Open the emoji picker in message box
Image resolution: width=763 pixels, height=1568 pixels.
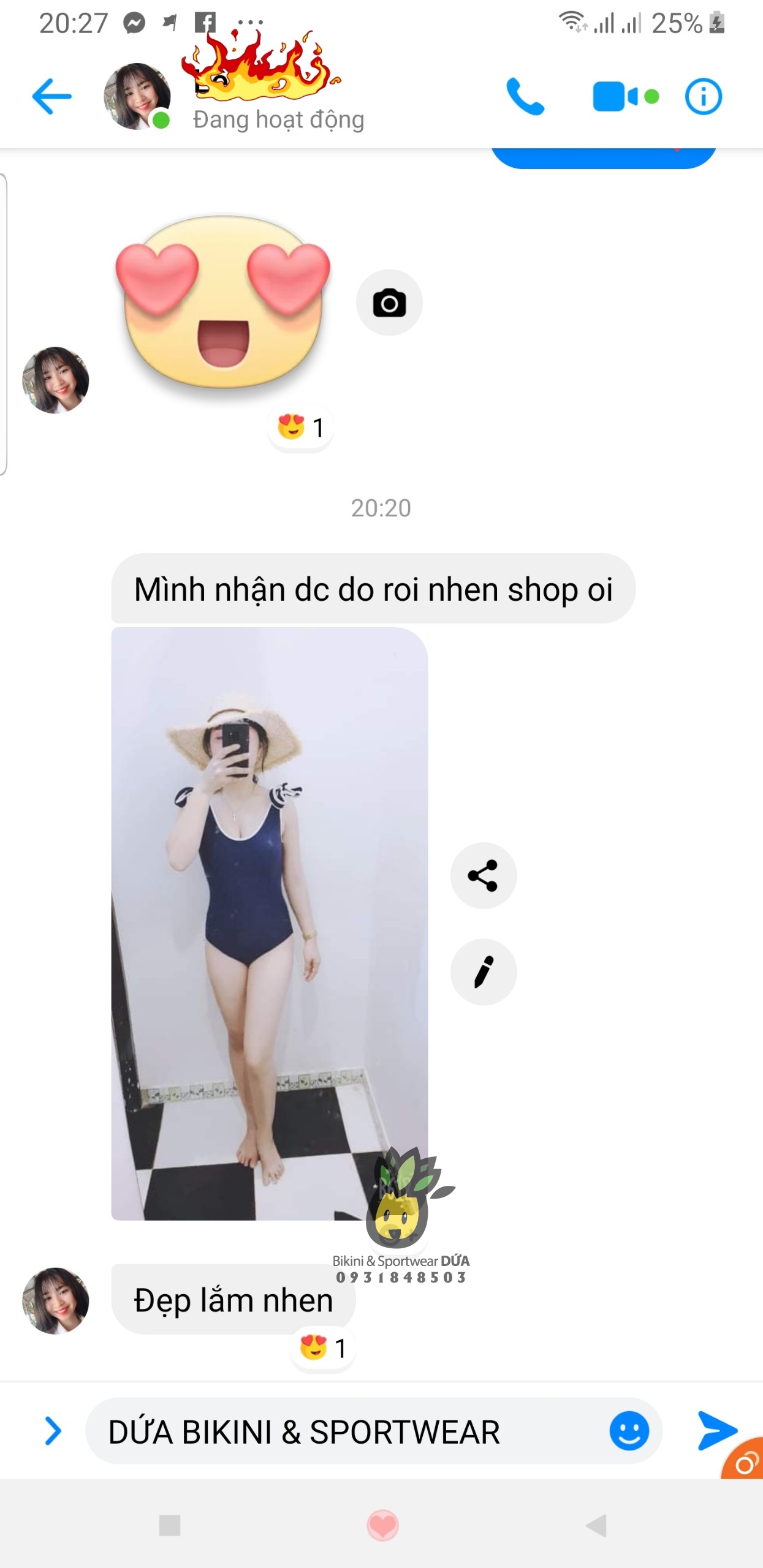629,1431
